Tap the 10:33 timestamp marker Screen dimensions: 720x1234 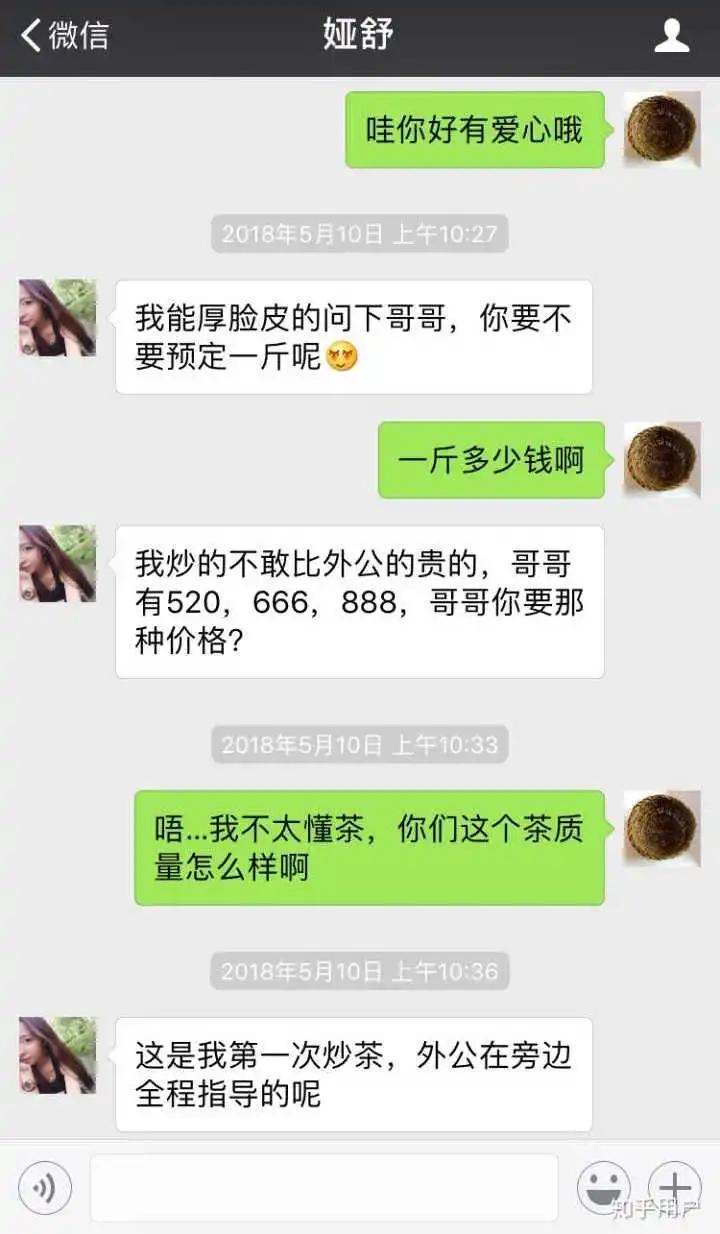(360, 744)
